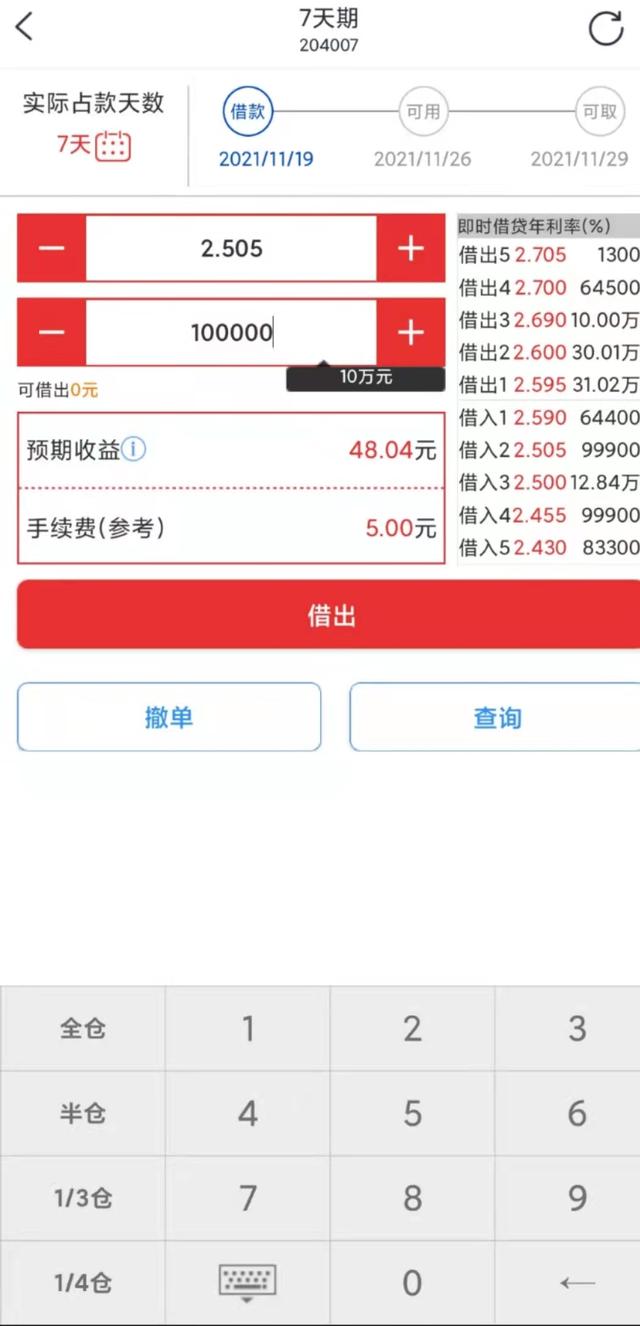Edit the interest rate field showing 2.505
Screen dimensions: 640x1326
pos(231,248)
